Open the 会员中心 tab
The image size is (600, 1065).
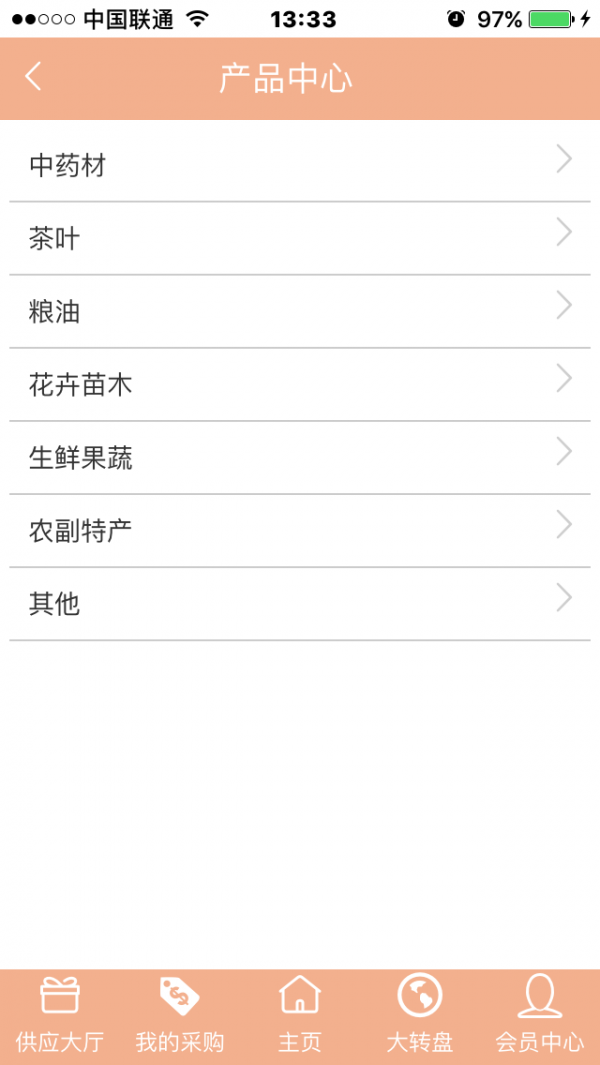pyautogui.click(x=540, y=1015)
